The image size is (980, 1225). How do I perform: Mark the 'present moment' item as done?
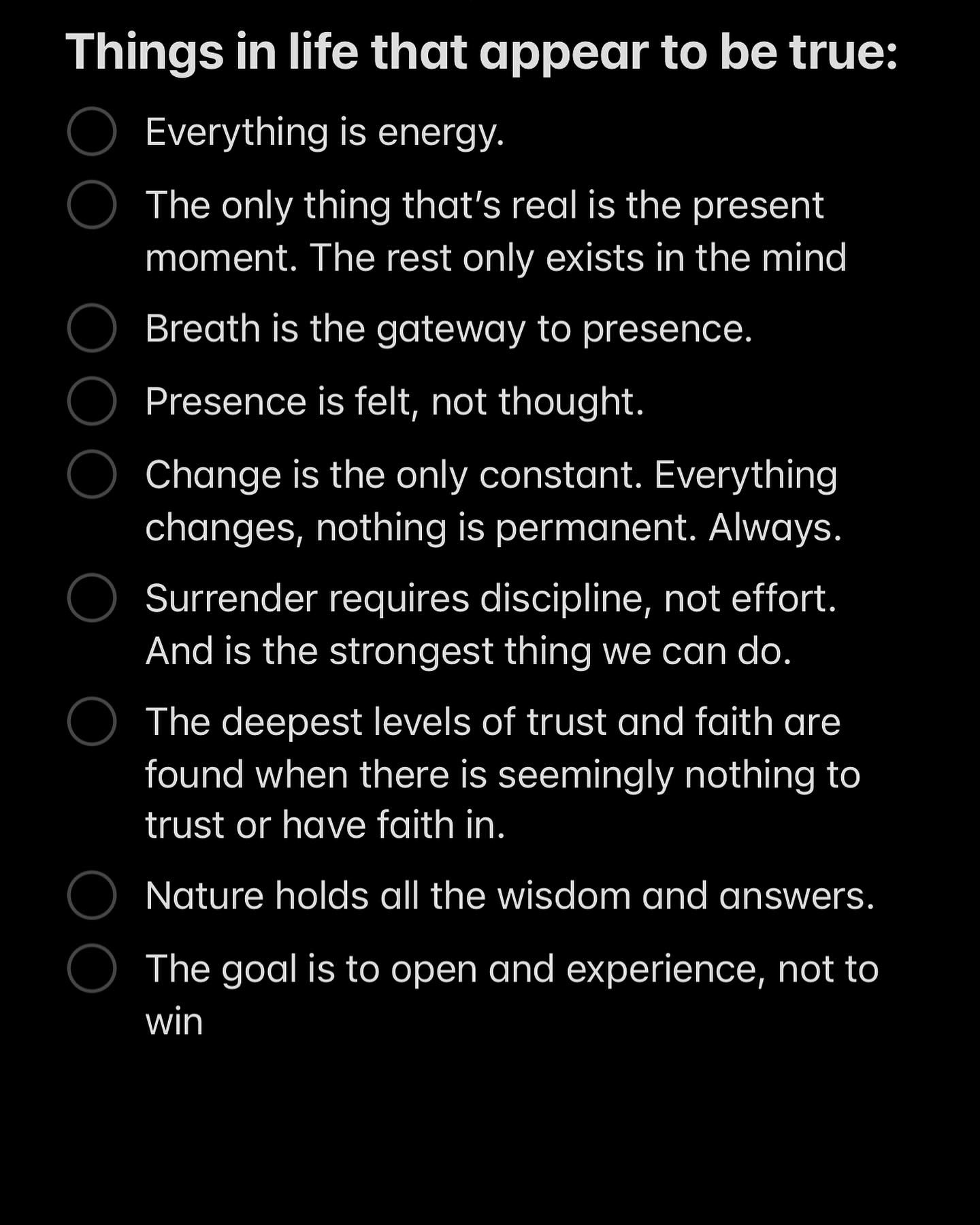pos(92,205)
